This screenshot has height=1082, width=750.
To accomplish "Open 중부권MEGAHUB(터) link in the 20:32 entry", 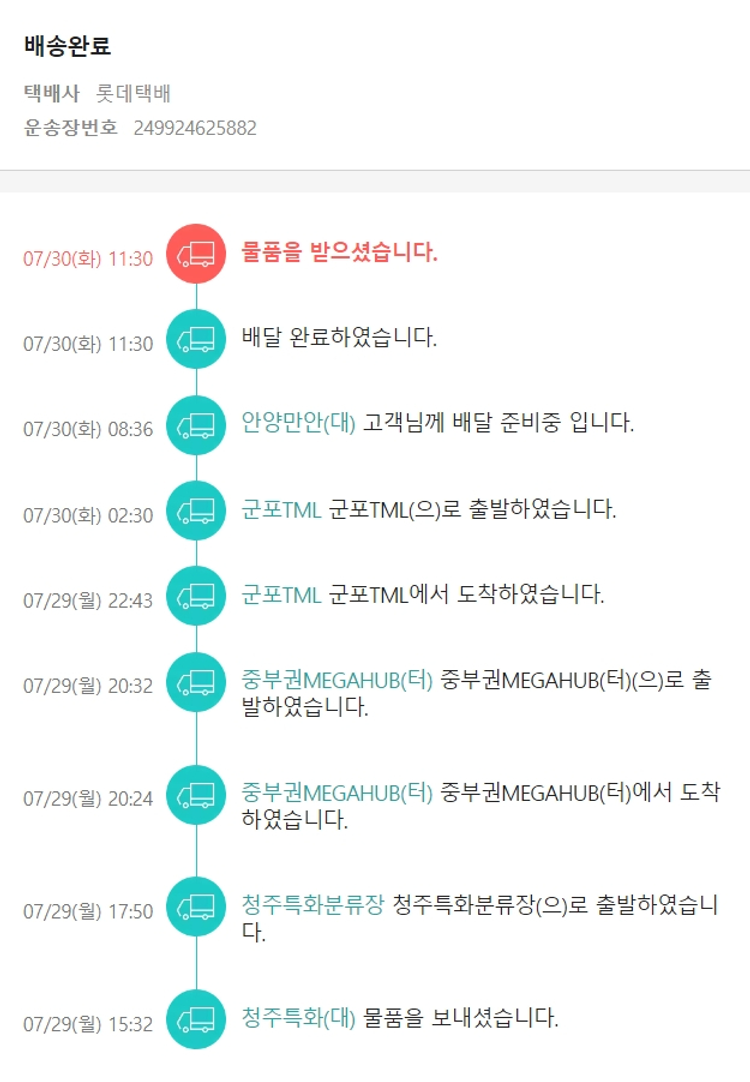I will click(337, 681).
